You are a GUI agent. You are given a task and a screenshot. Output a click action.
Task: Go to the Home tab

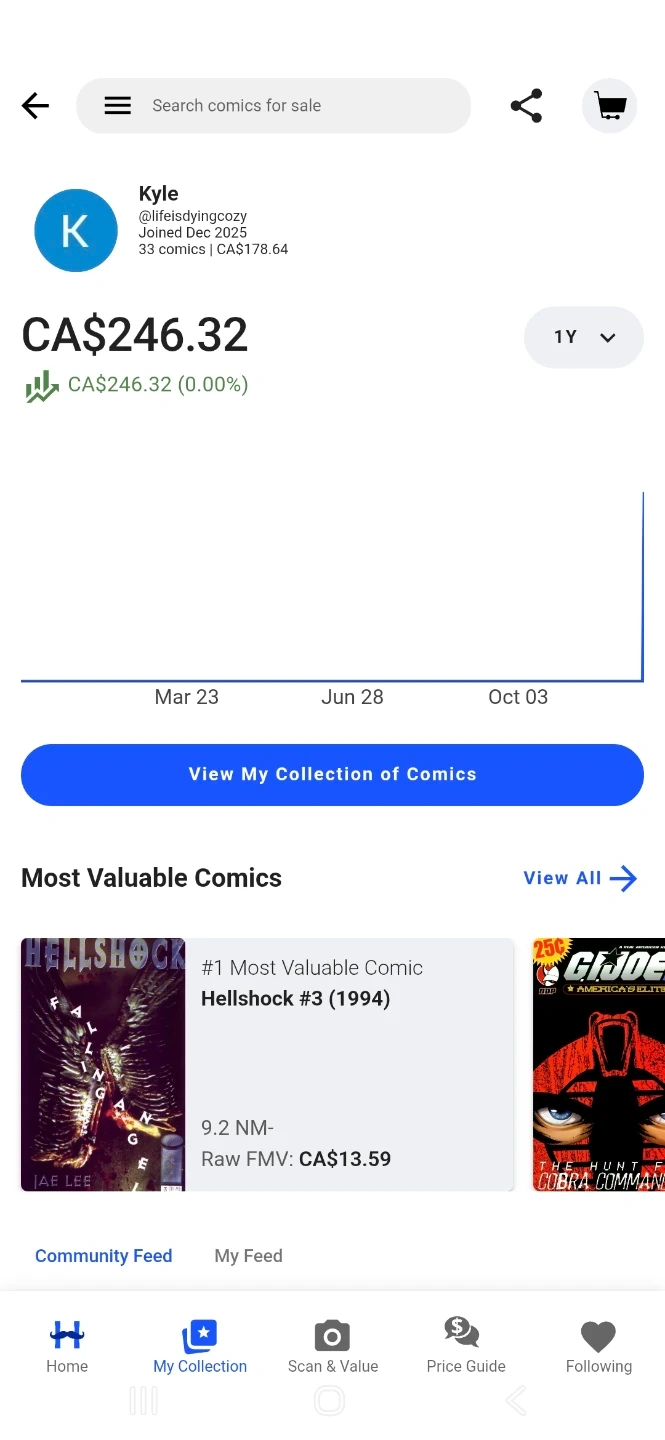pyautogui.click(x=67, y=1346)
